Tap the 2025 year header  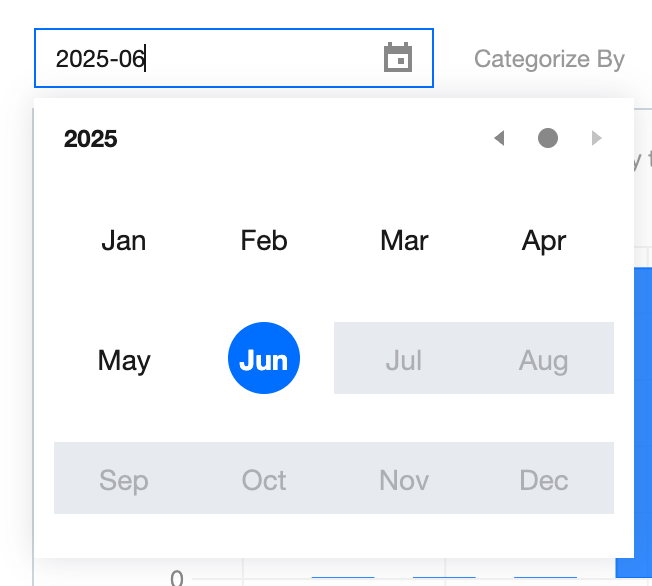coord(91,139)
